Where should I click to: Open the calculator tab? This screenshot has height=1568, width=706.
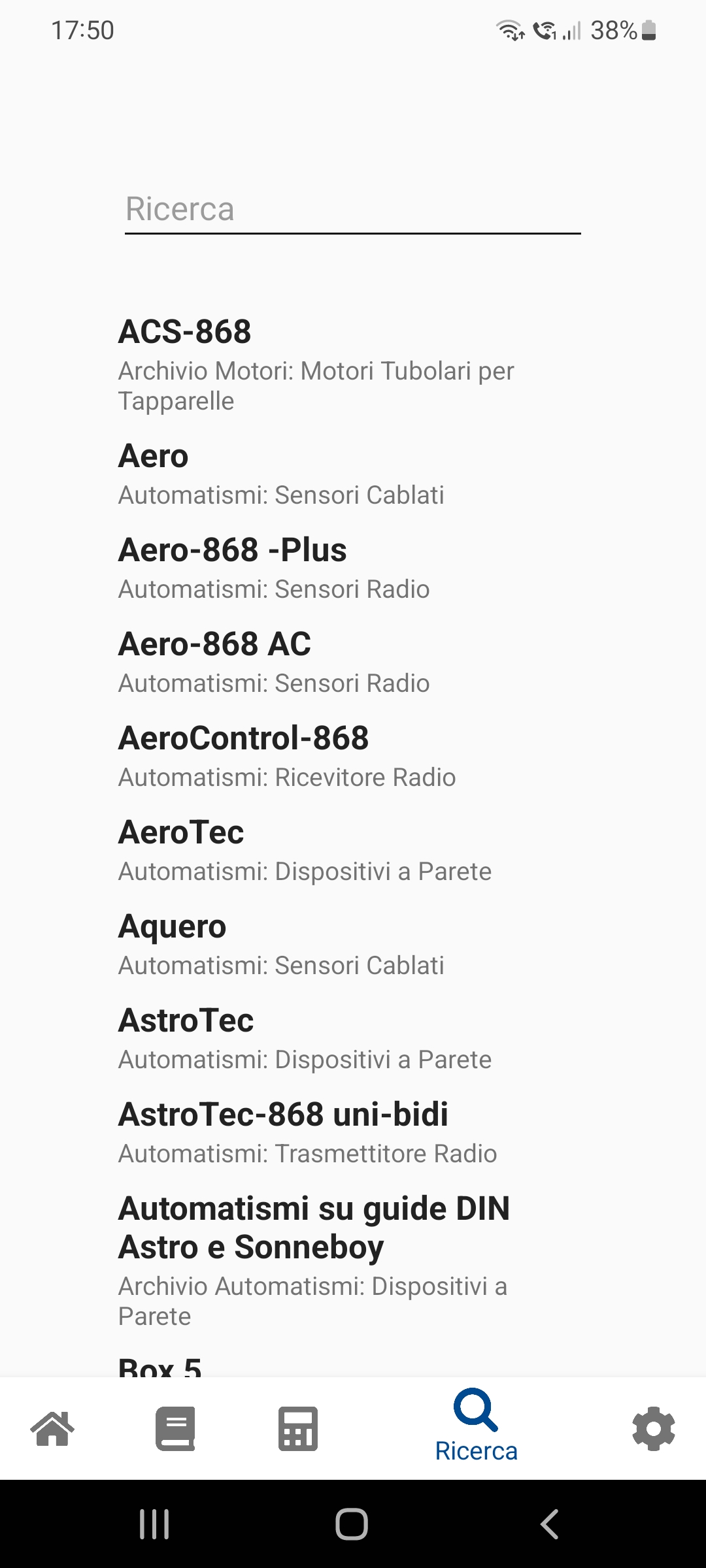[x=298, y=1429]
